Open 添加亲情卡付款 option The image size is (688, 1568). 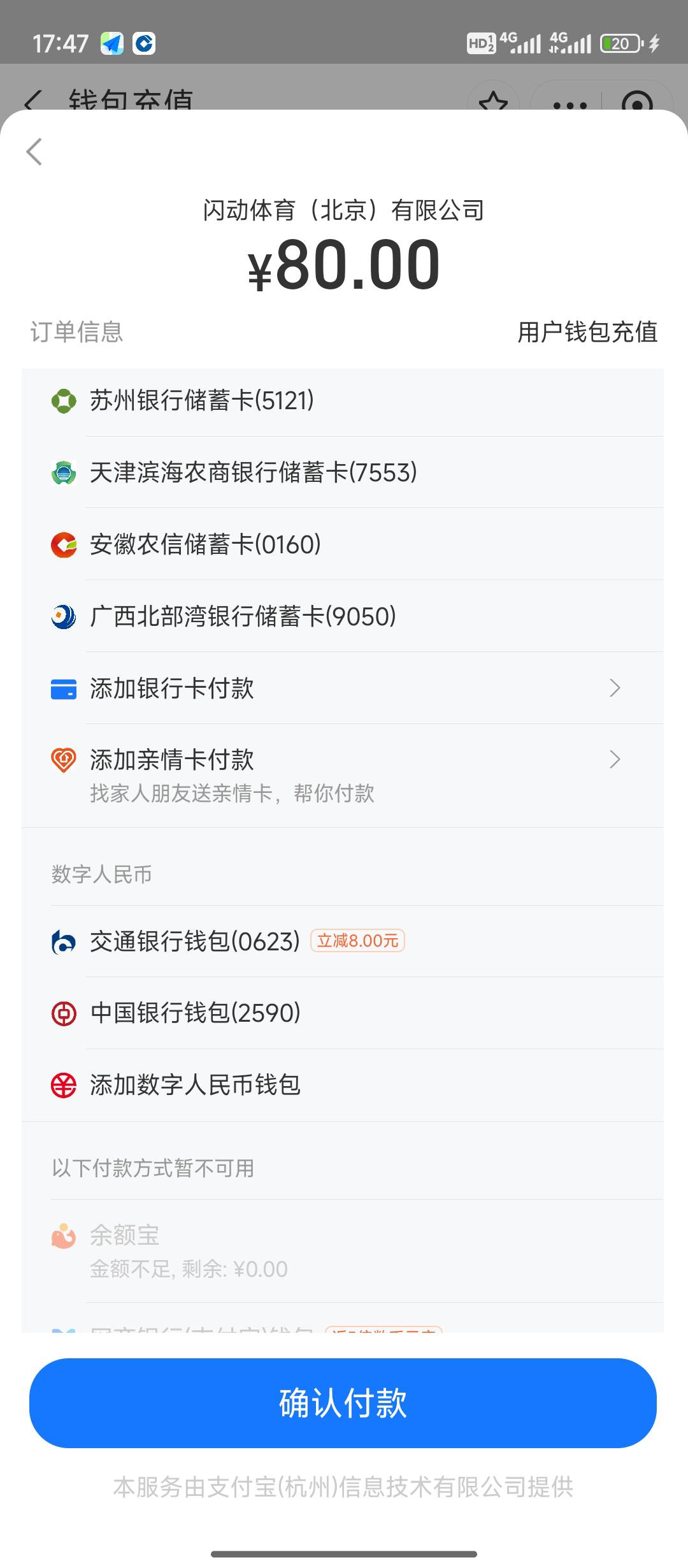point(343,776)
